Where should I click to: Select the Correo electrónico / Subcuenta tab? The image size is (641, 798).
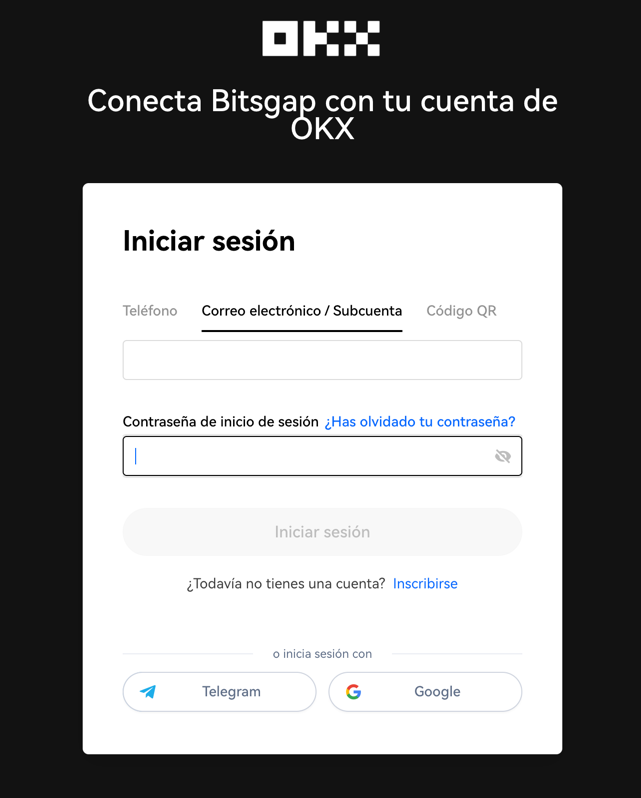302,310
